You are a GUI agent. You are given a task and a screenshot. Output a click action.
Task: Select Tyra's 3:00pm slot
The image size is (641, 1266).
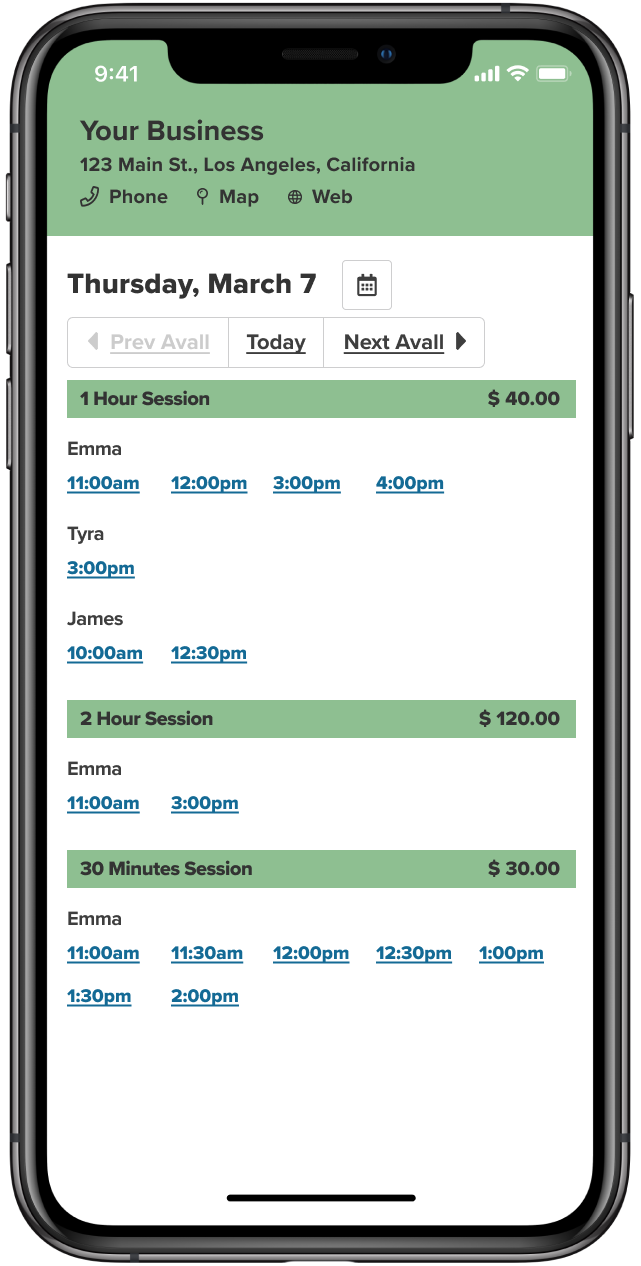point(101,569)
